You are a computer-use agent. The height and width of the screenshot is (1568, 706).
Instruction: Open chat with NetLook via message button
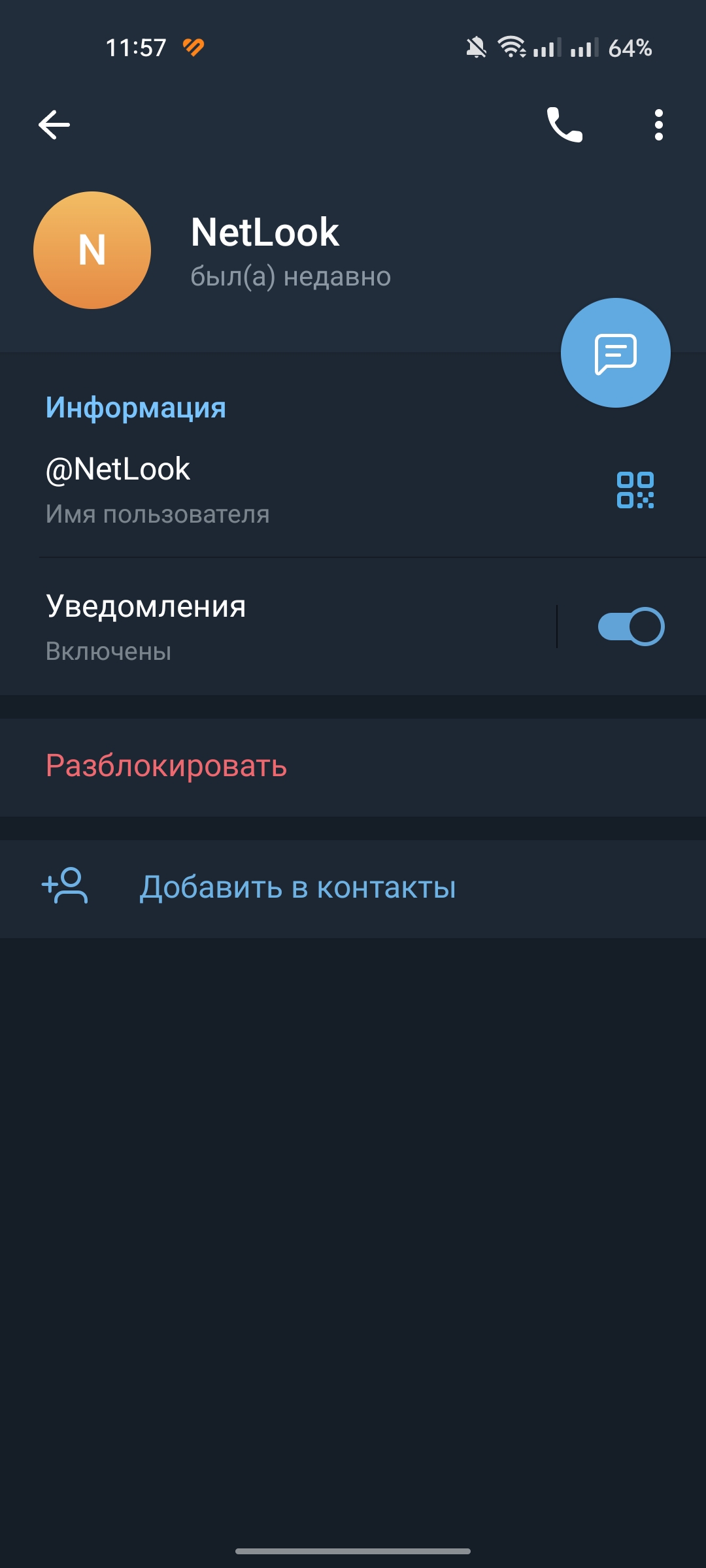[x=615, y=353]
